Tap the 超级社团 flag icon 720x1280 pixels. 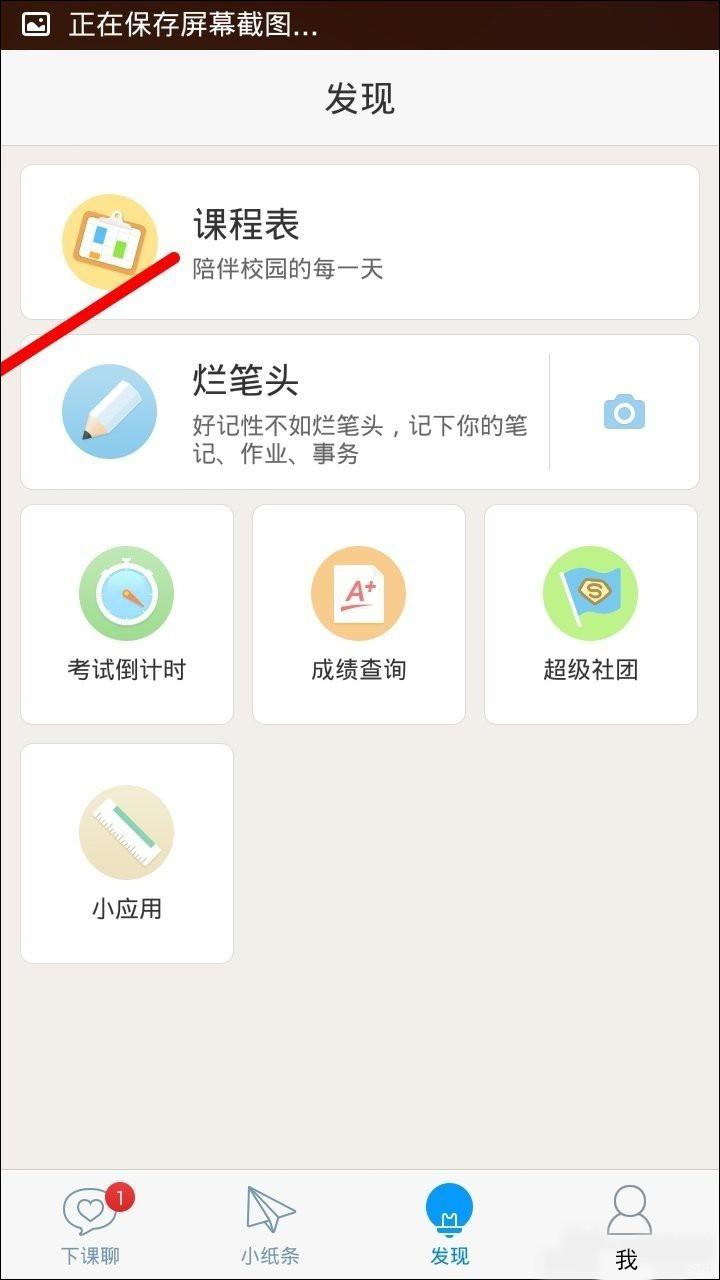[x=590, y=592]
